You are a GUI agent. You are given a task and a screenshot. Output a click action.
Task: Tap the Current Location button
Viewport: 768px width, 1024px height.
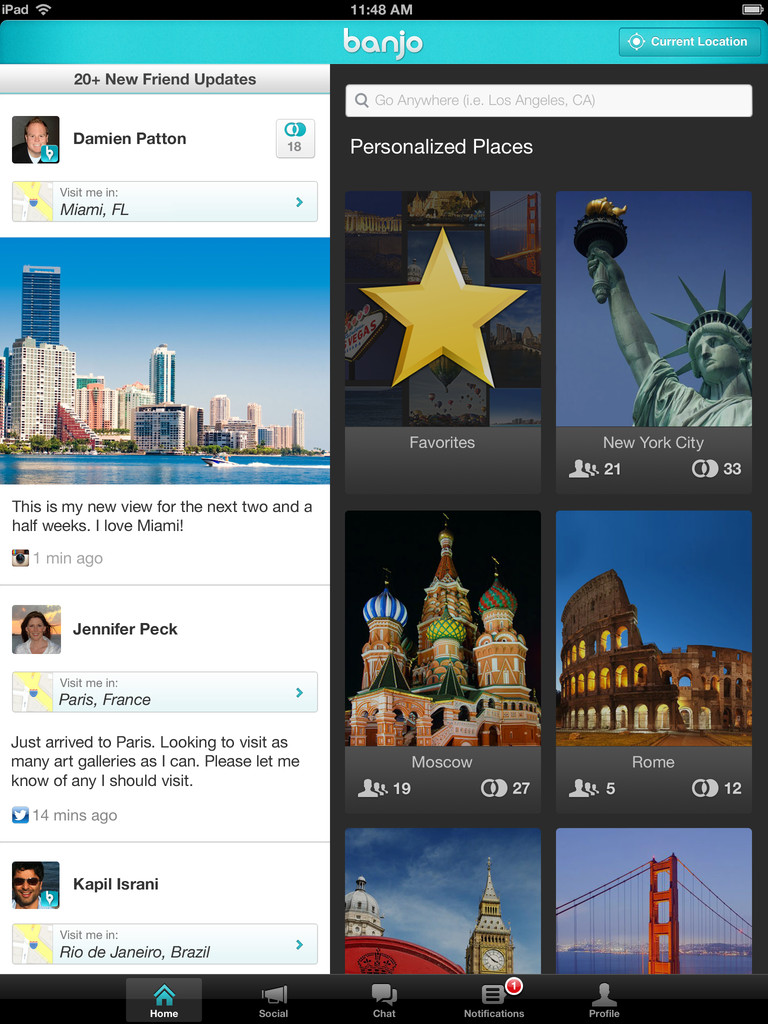[x=689, y=42]
